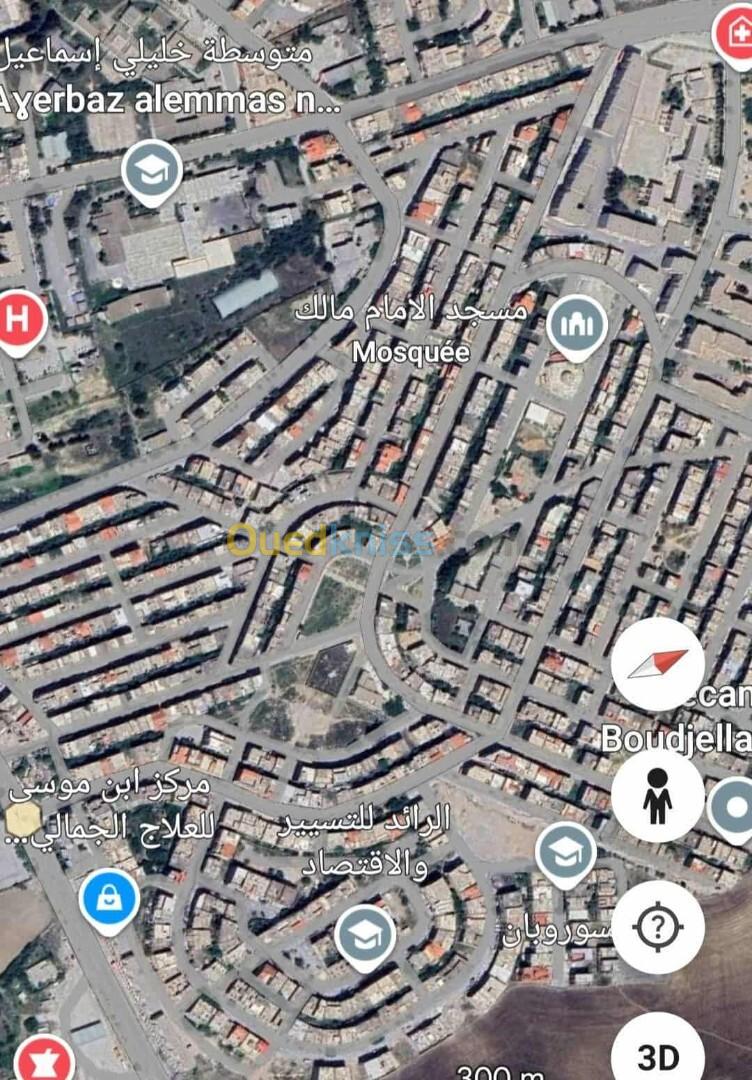752x1080 pixels.
Task: Tap the round question-mark target button
Action: (657, 927)
